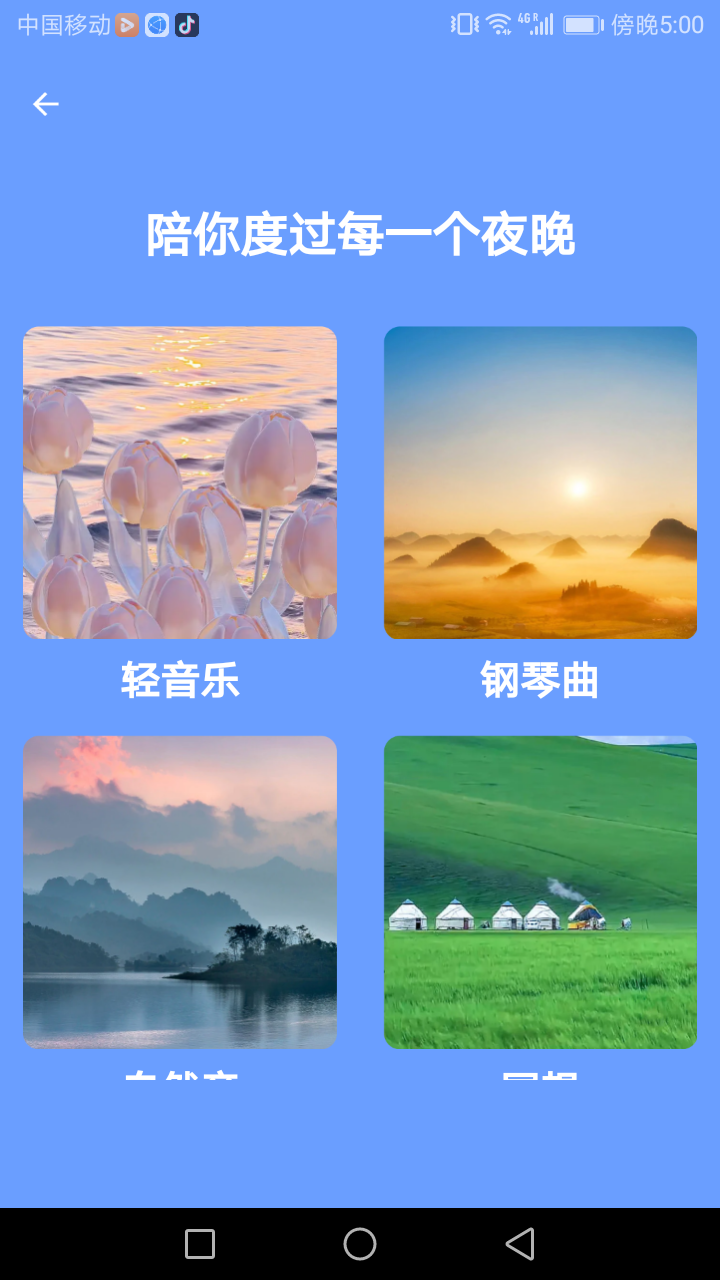The height and width of the screenshot is (1280, 720).
Task: Select the misty lake mountain card
Action: (180, 892)
